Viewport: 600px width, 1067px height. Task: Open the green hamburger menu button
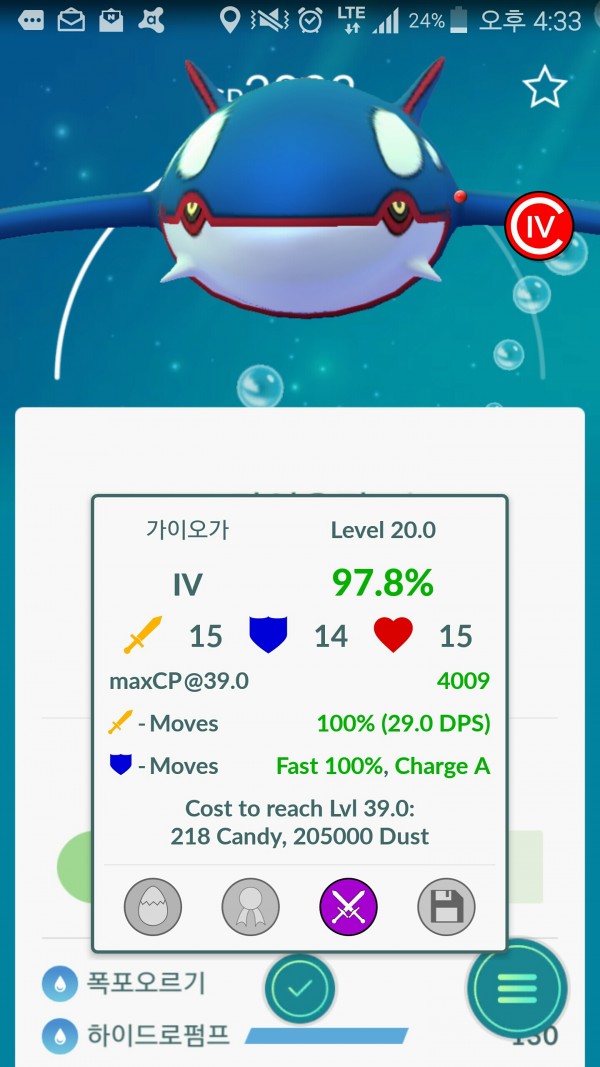click(x=517, y=988)
